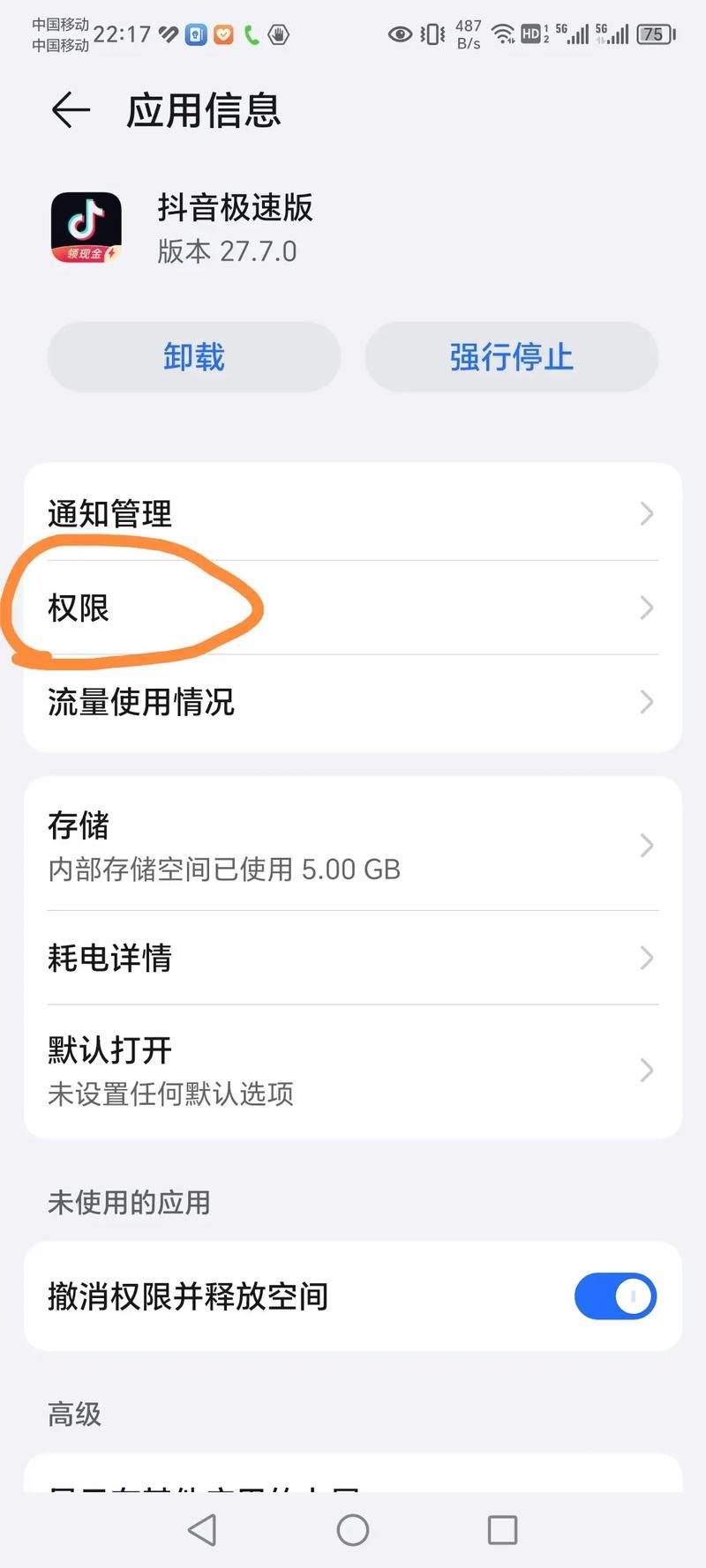706x1568 pixels.
Task: Tap the 强行停止 button
Action: point(512,356)
